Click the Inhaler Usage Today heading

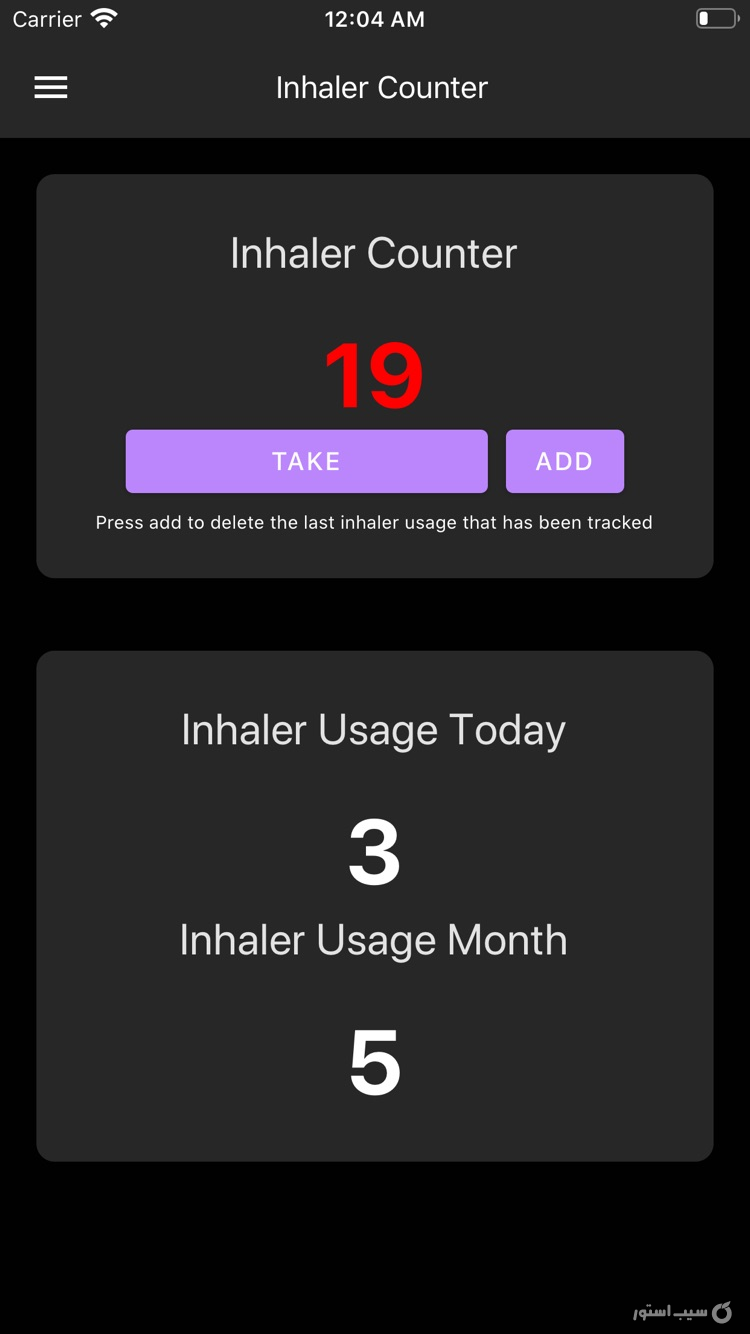(x=373, y=729)
